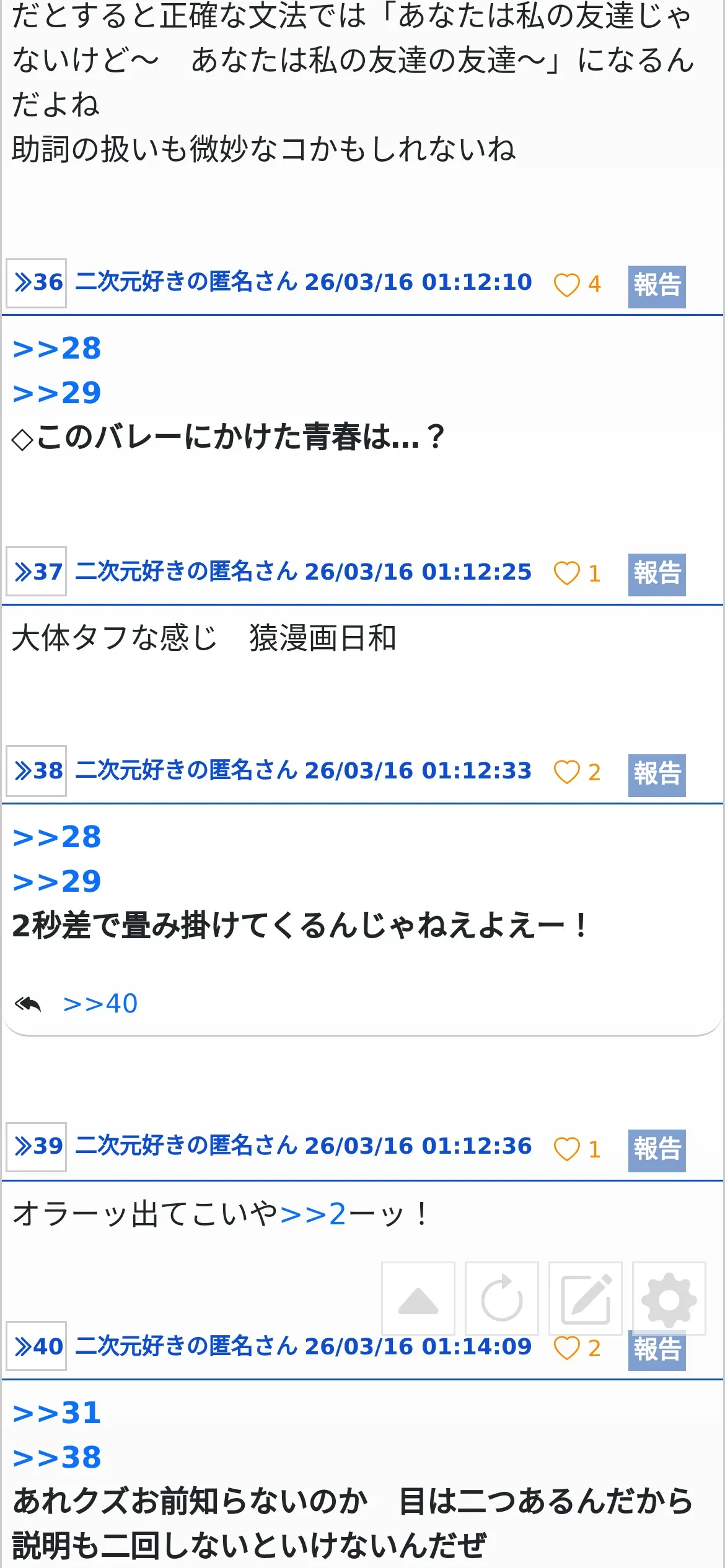Open the >>29 reference in post 36

click(57, 393)
